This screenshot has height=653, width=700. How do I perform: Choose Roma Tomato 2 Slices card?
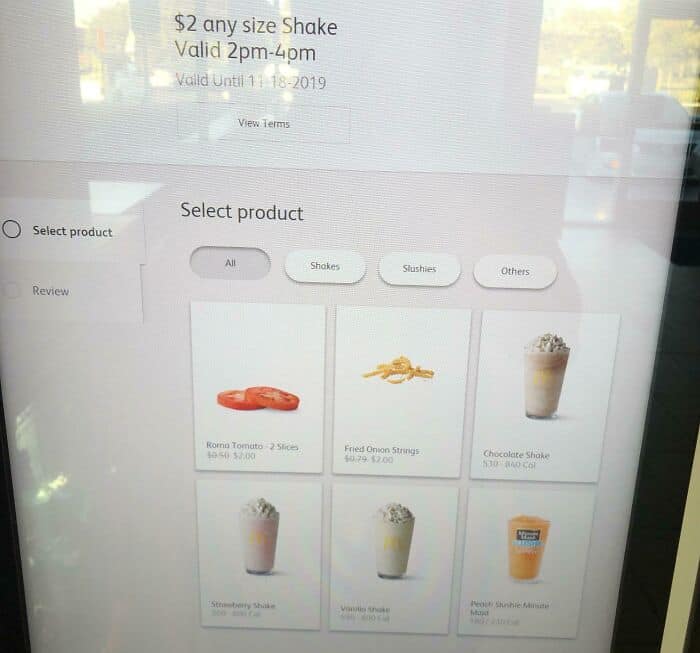(257, 388)
